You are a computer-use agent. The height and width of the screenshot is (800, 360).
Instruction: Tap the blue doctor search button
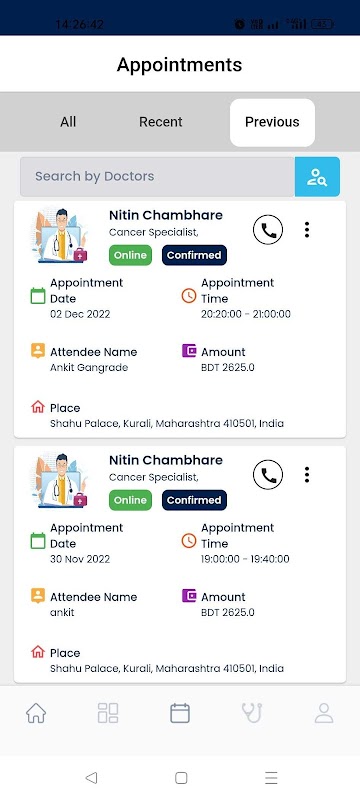(317, 177)
